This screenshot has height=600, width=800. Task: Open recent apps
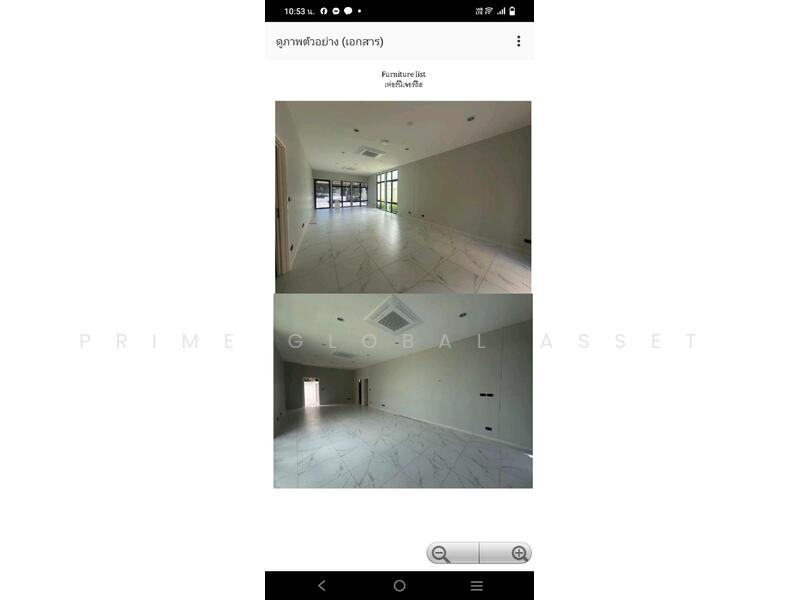tap(477, 586)
